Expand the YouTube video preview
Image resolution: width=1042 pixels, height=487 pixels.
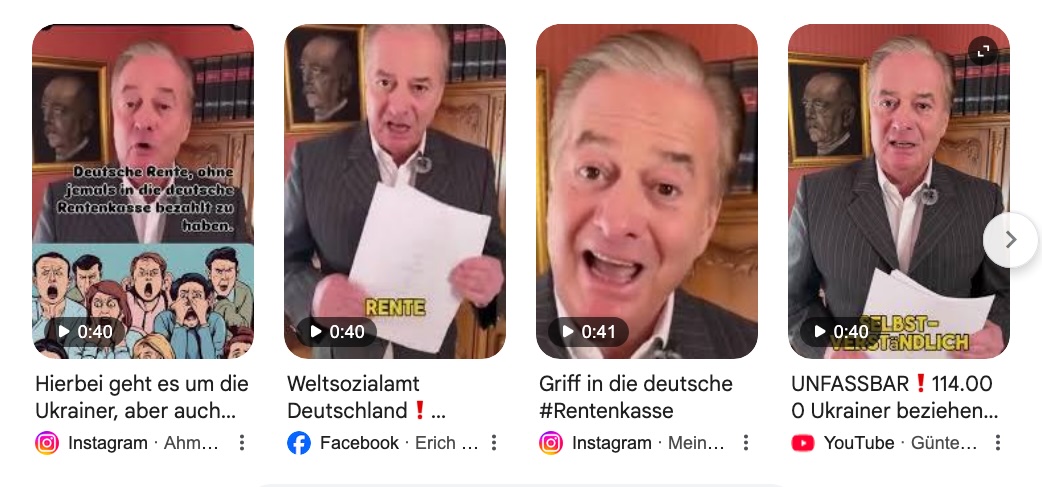(x=984, y=51)
